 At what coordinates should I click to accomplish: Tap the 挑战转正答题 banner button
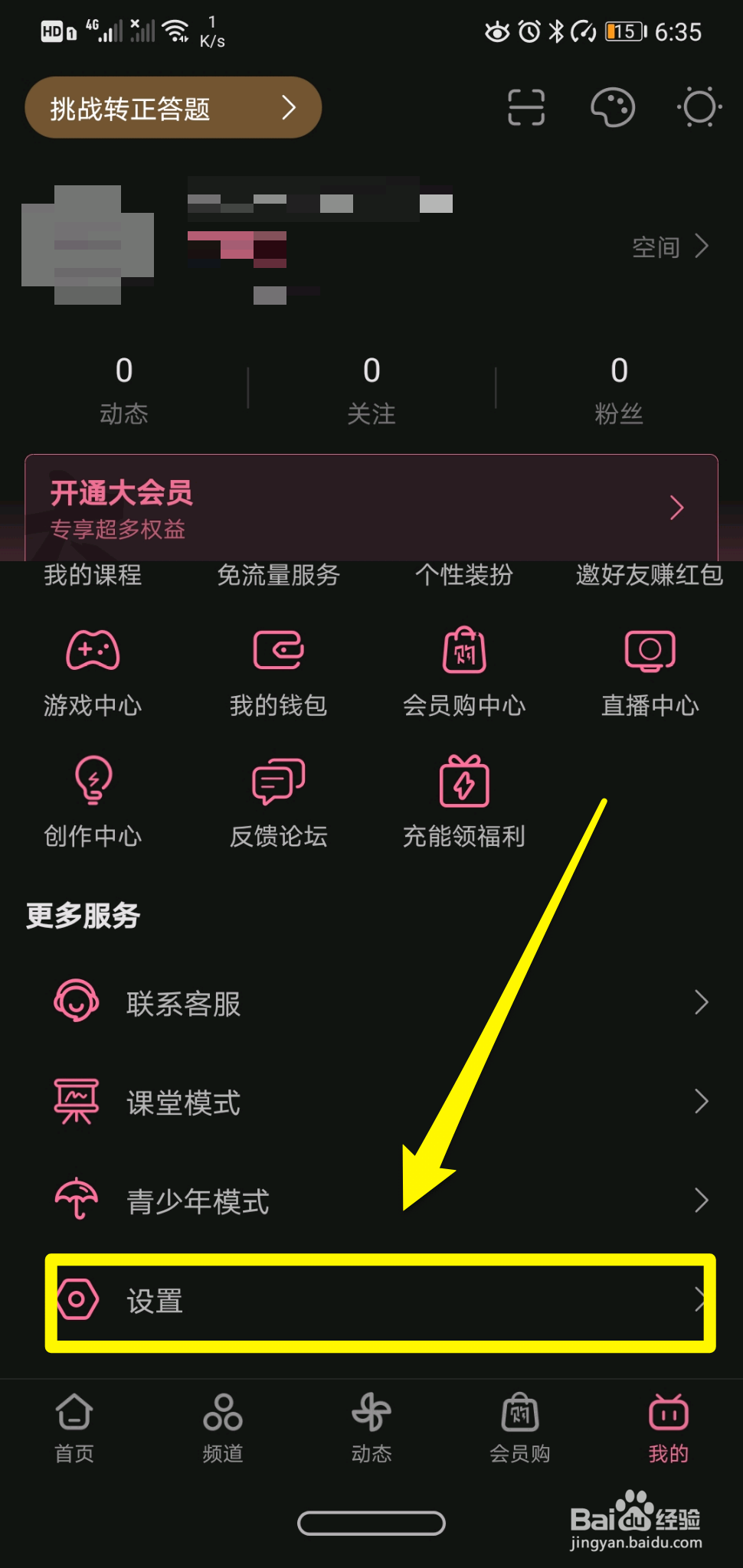[x=172, y=108]
